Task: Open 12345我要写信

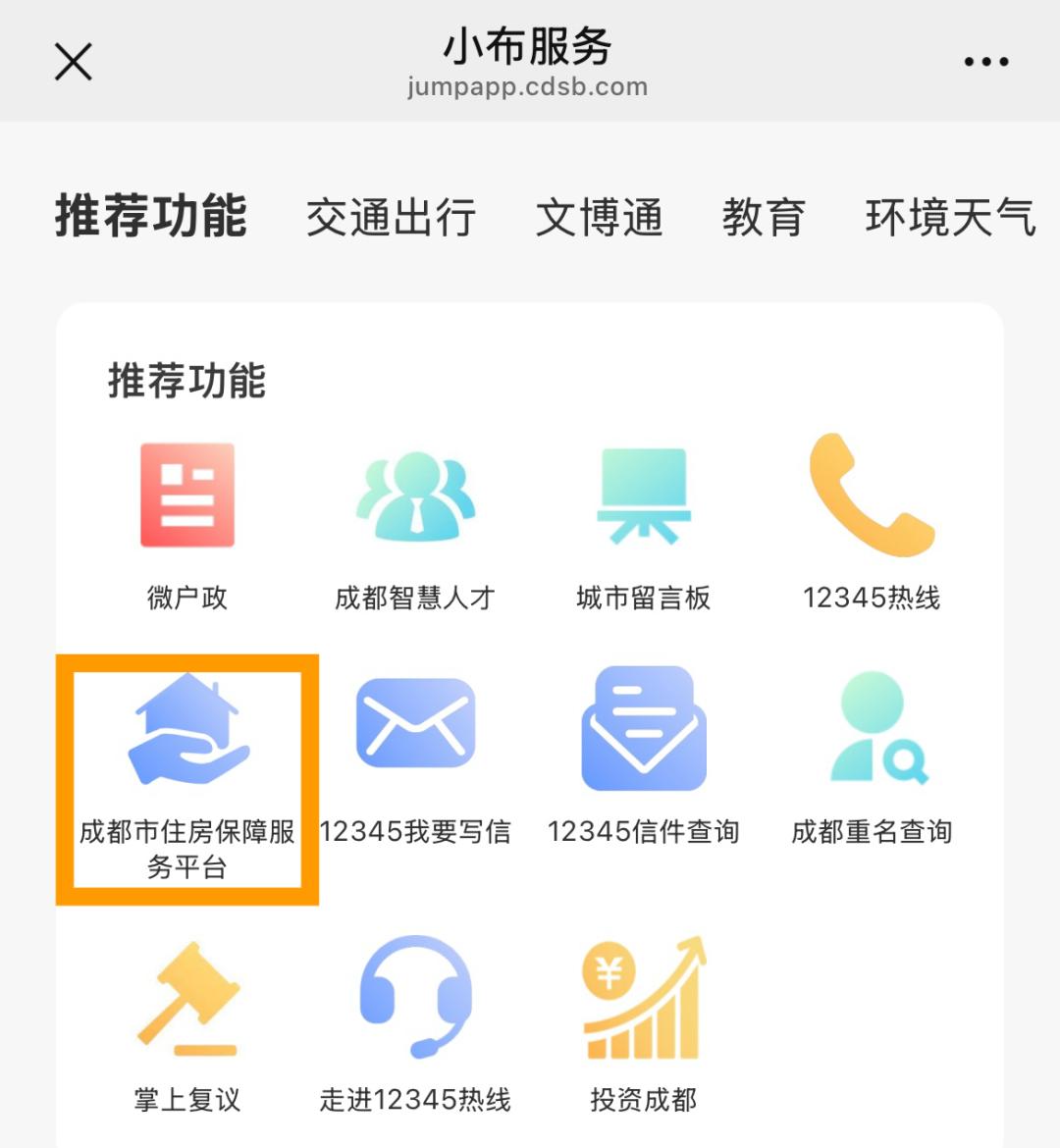Action: [x=415, y=761]
